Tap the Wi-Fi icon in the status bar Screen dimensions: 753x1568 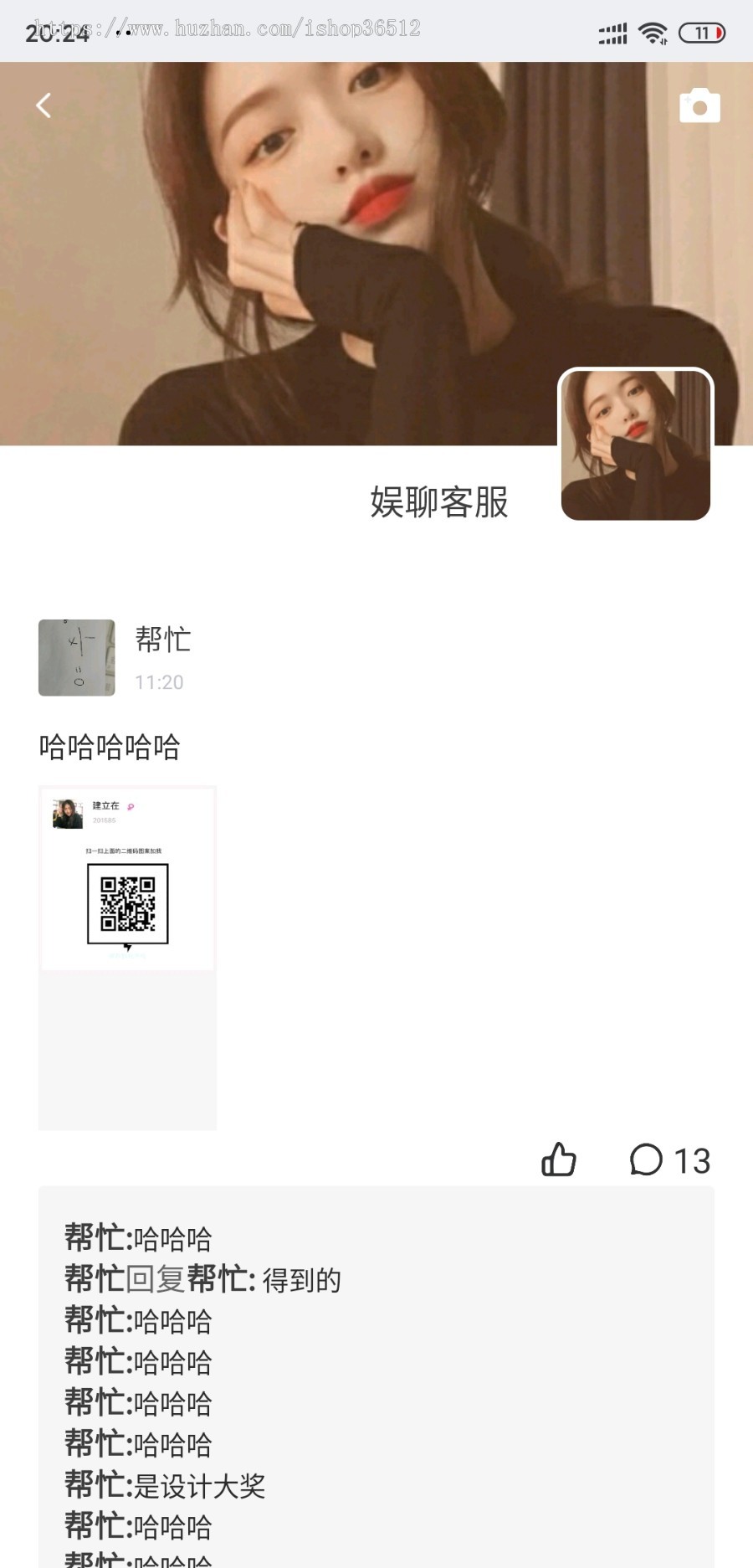[x=651, y=32]
